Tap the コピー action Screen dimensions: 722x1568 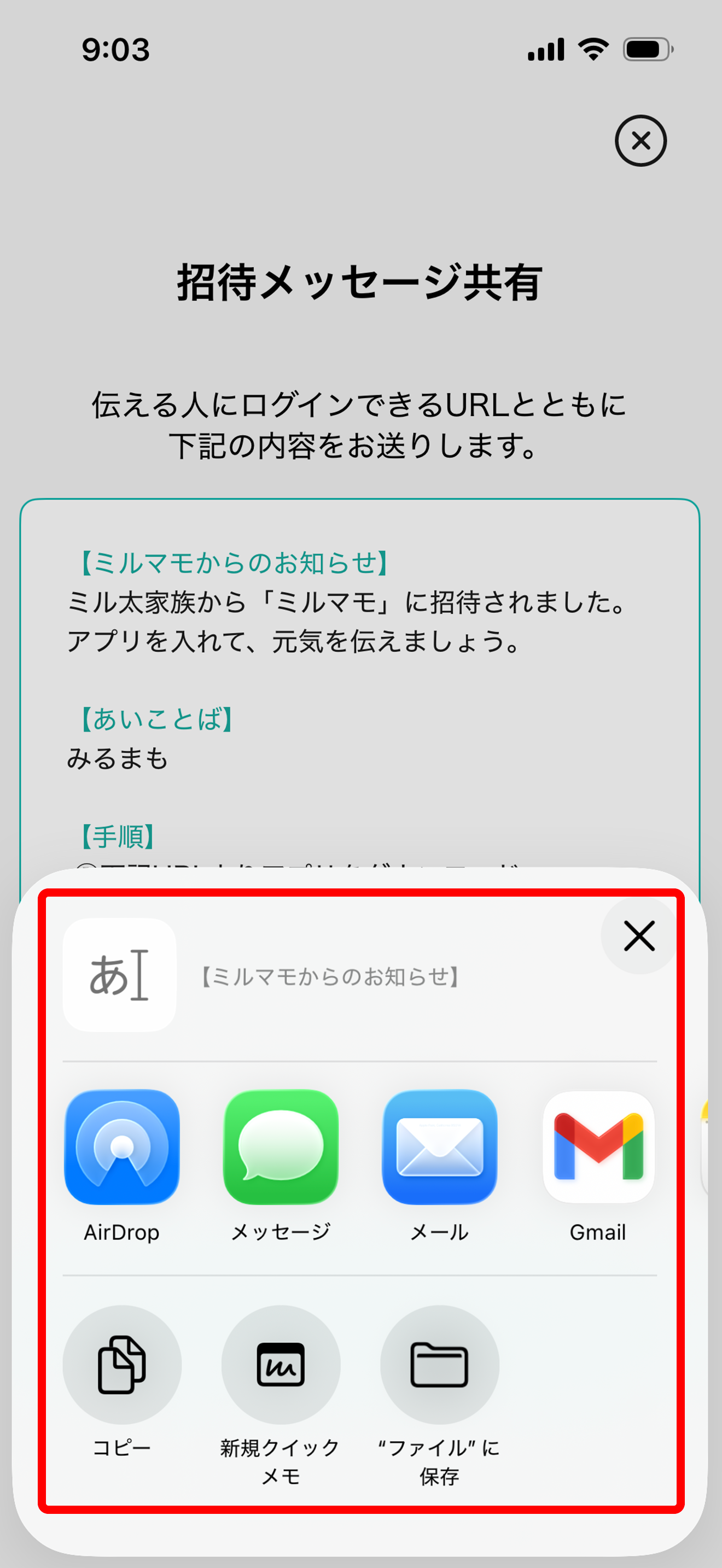point(122,1364)
